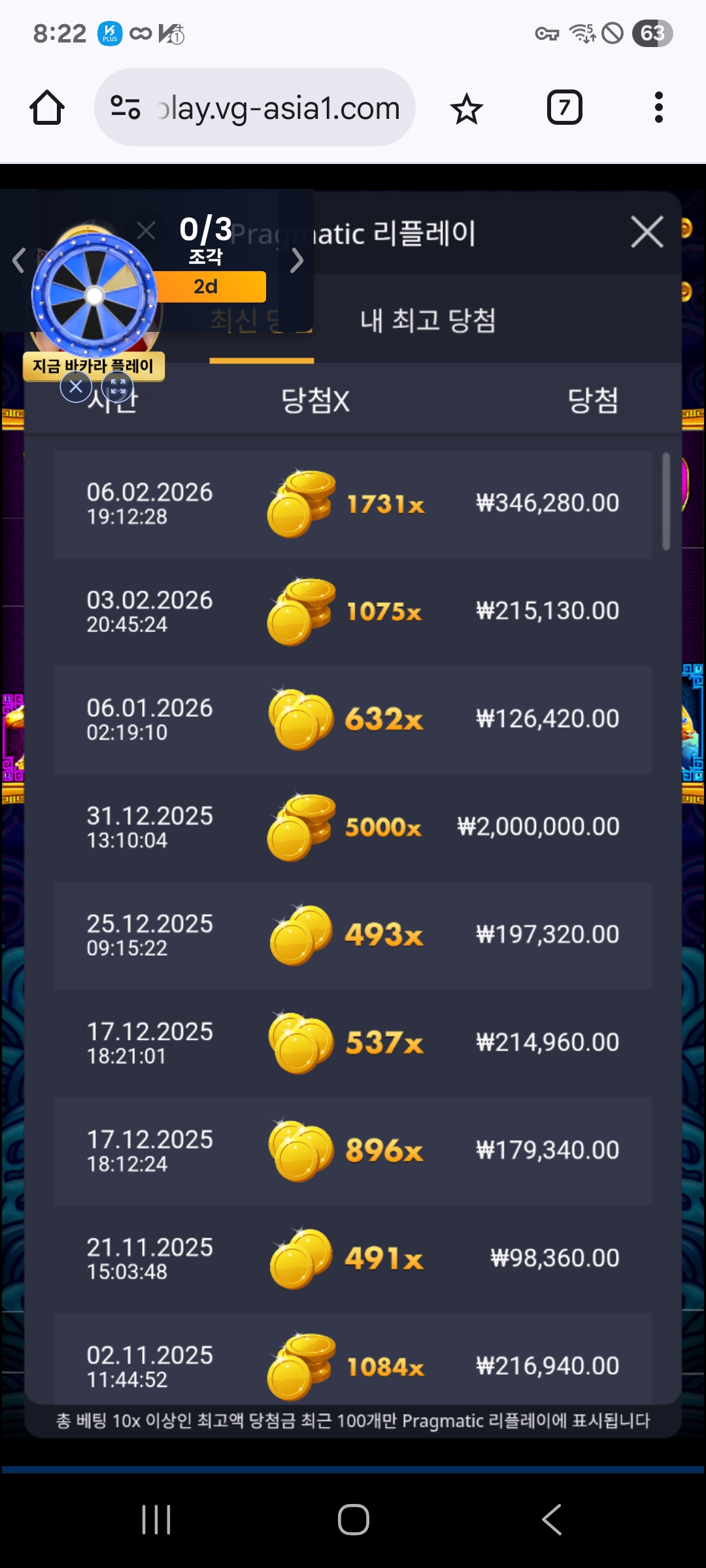Bookmark this page with the star

click(x=466, y=108)
